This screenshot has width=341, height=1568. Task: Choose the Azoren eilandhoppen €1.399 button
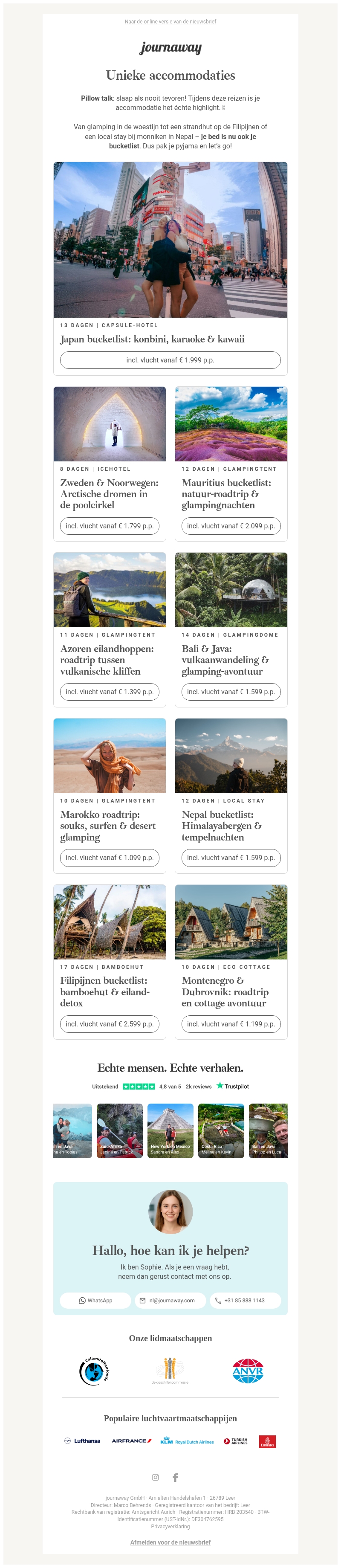coord(110,692)
